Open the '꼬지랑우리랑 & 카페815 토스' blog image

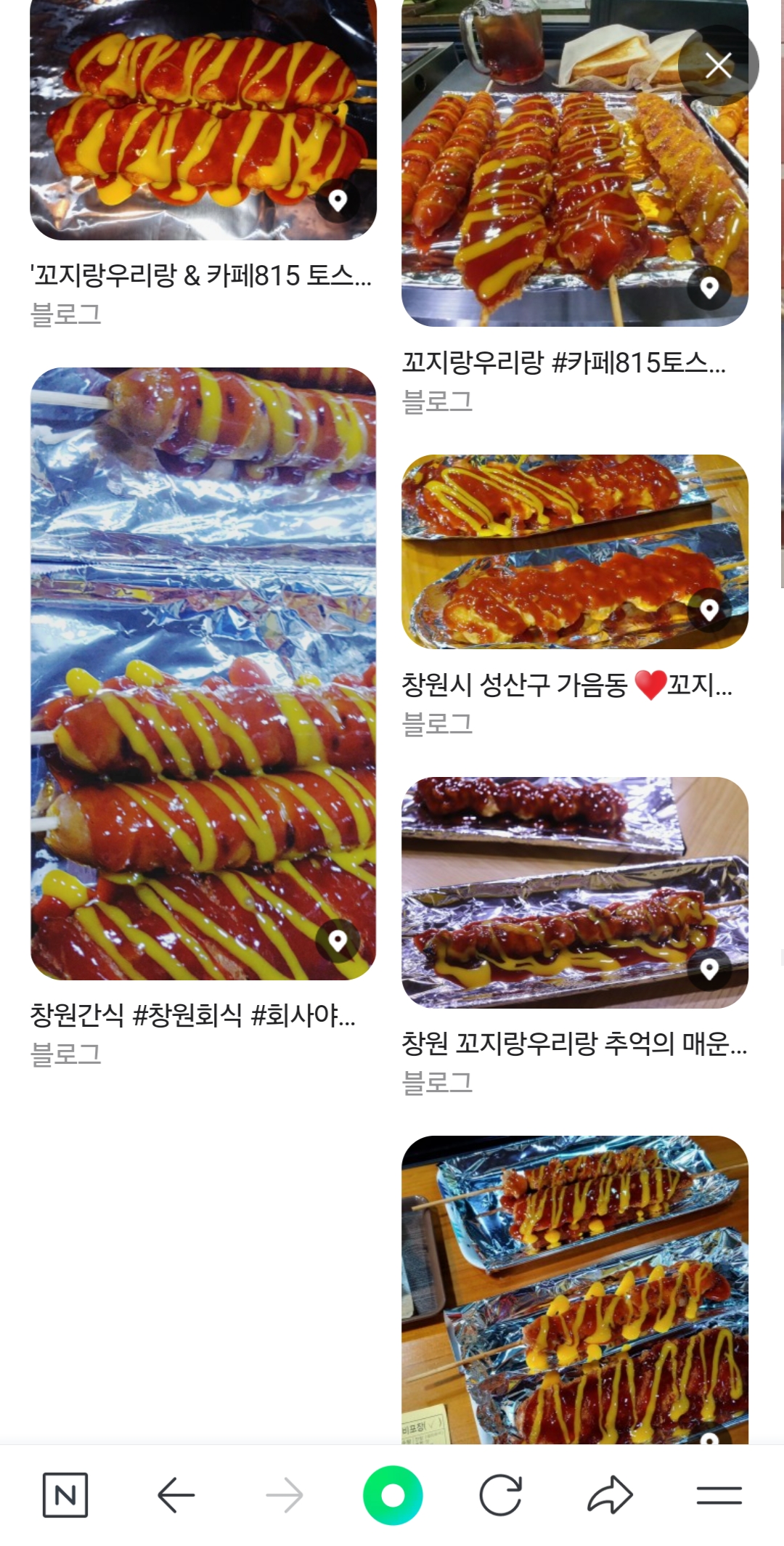pos(203,120)
